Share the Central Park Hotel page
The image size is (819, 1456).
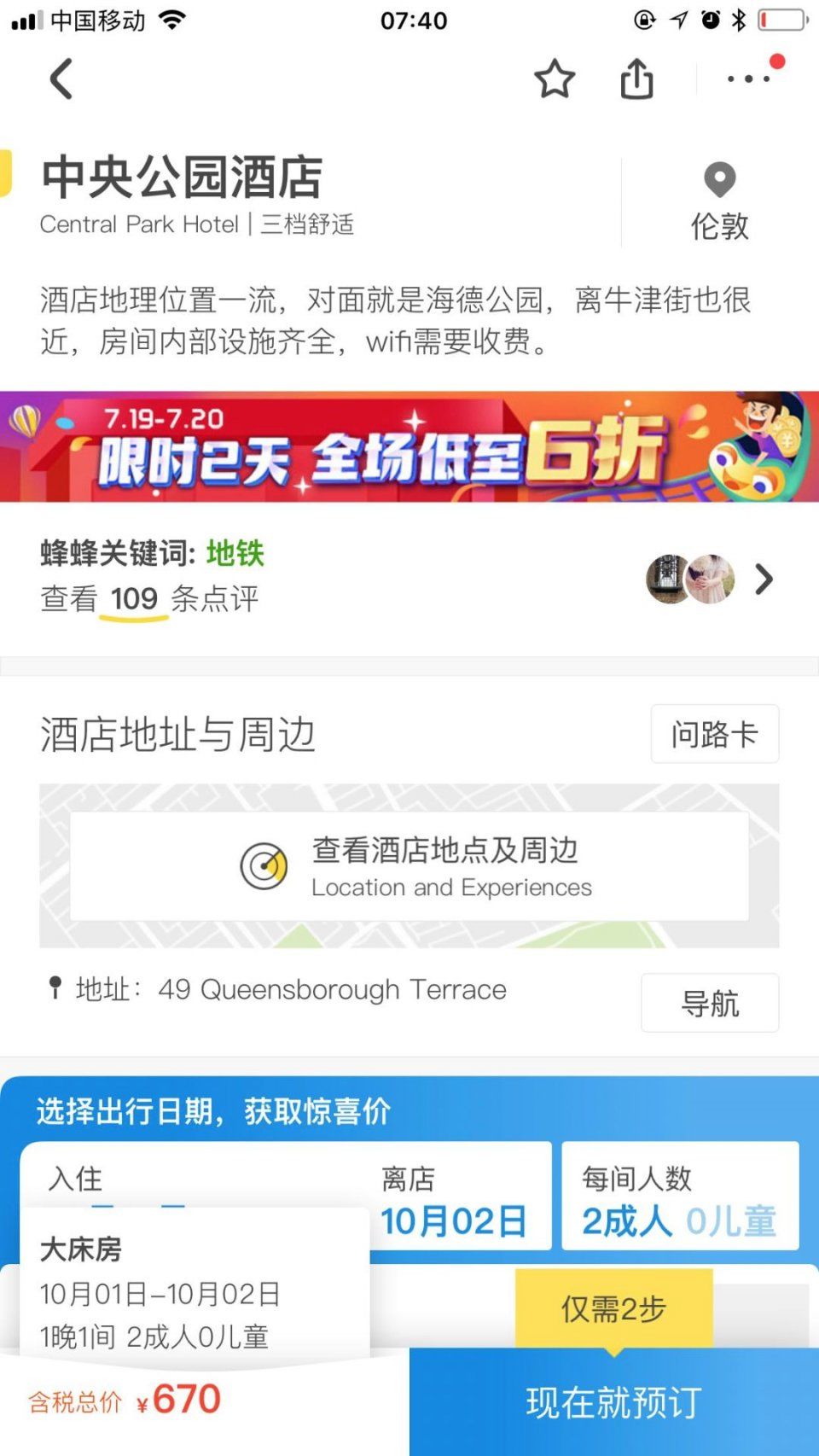coord(636,79)
